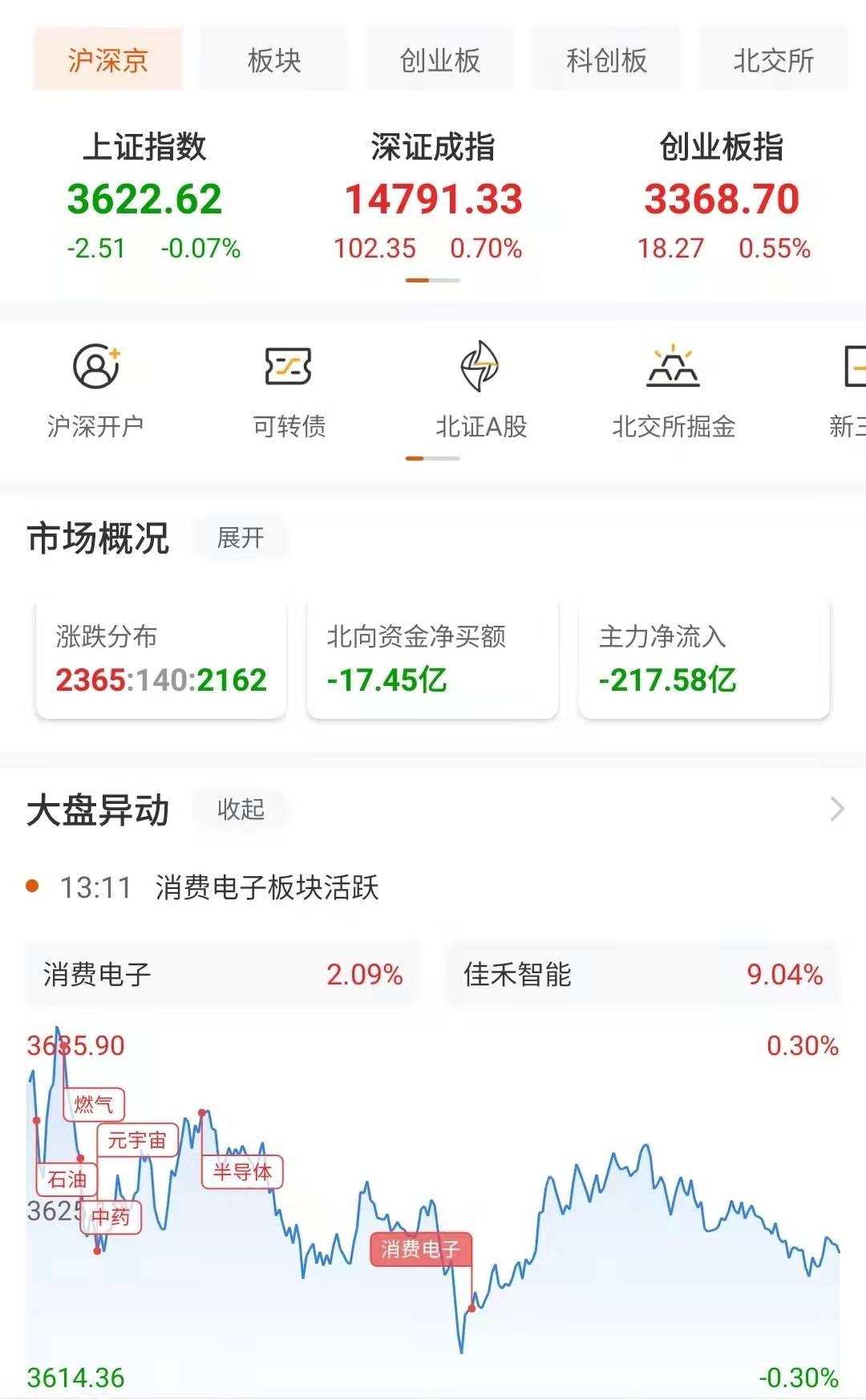This screenshot has width=866, height=1400.
Task: Select the 创业板 tab
Action: click(439, 60)
